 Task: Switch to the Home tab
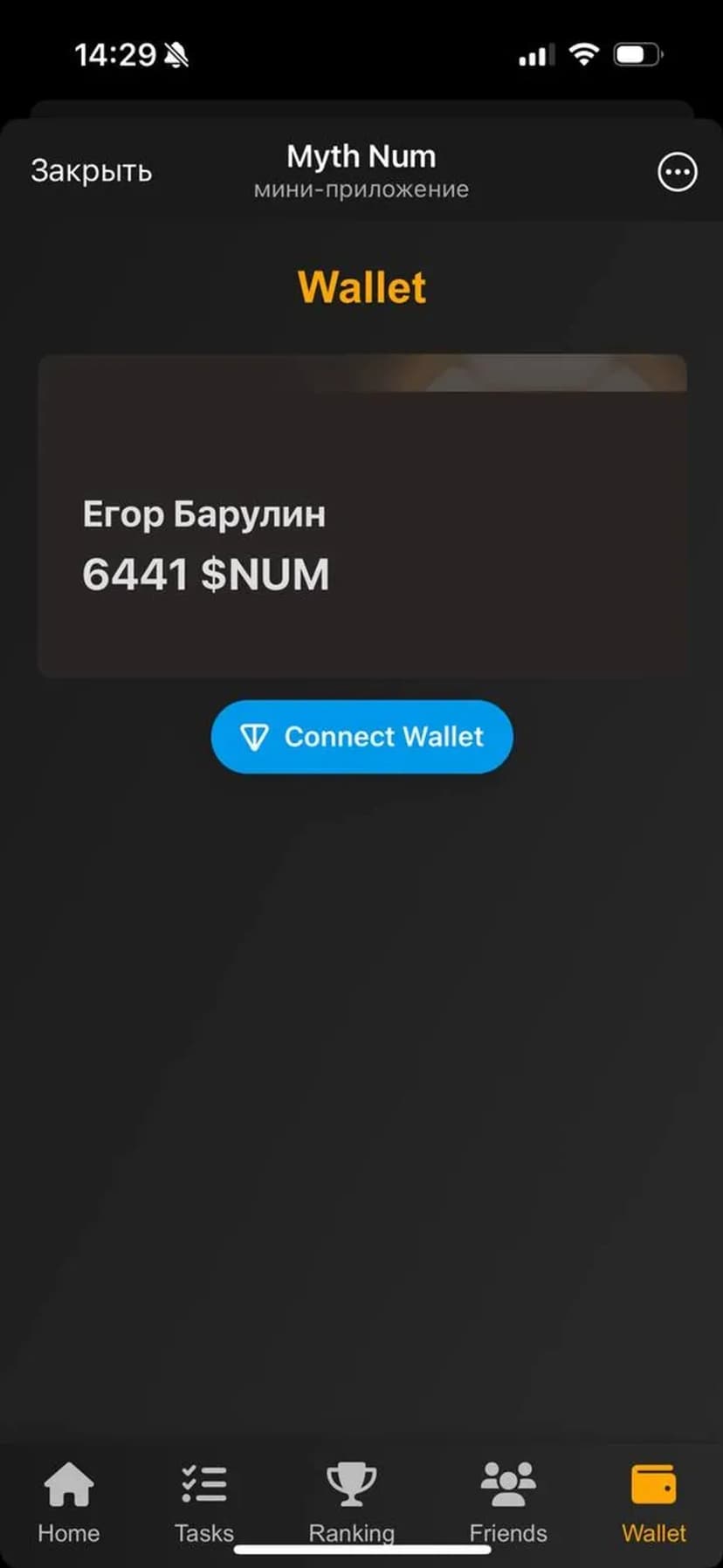point(68,1502)
